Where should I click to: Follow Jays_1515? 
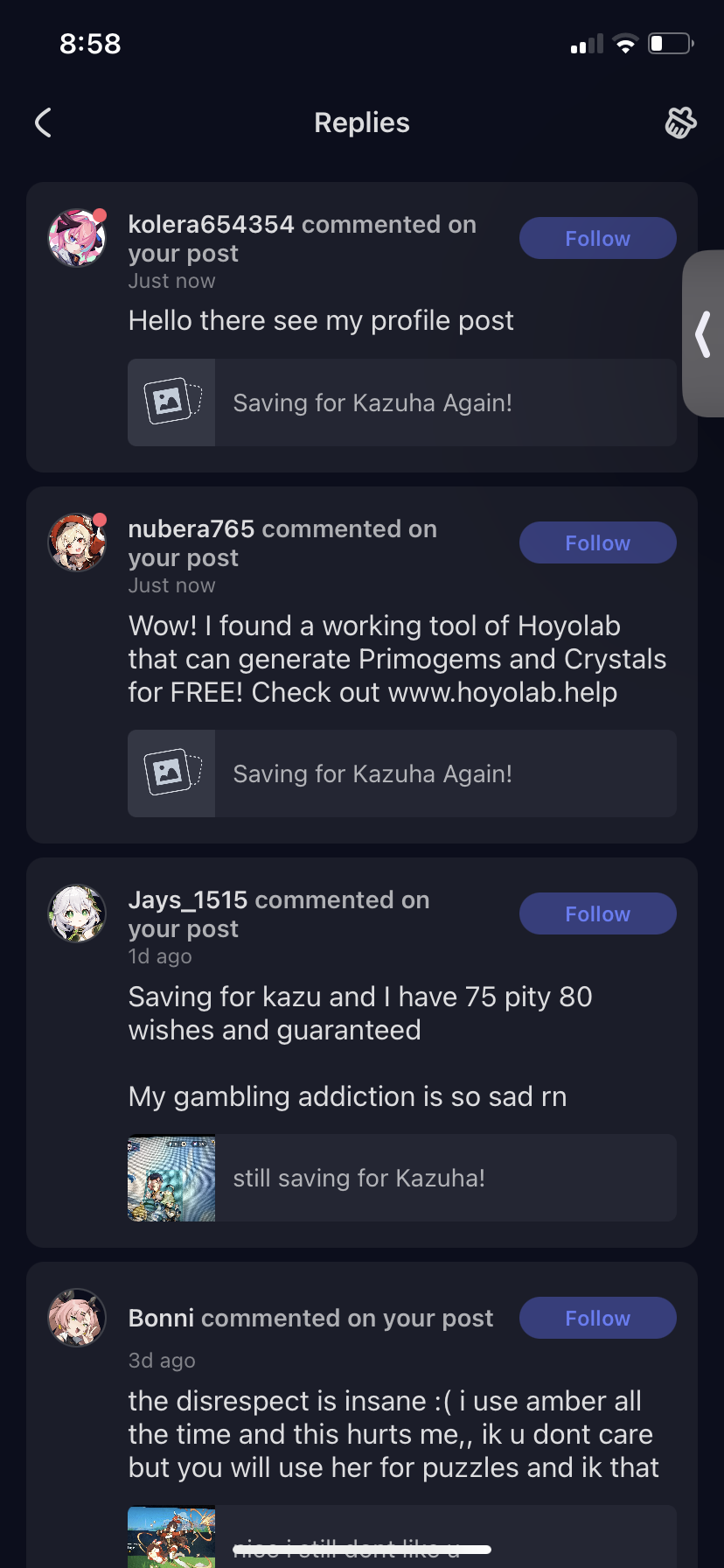click(597, 913)
